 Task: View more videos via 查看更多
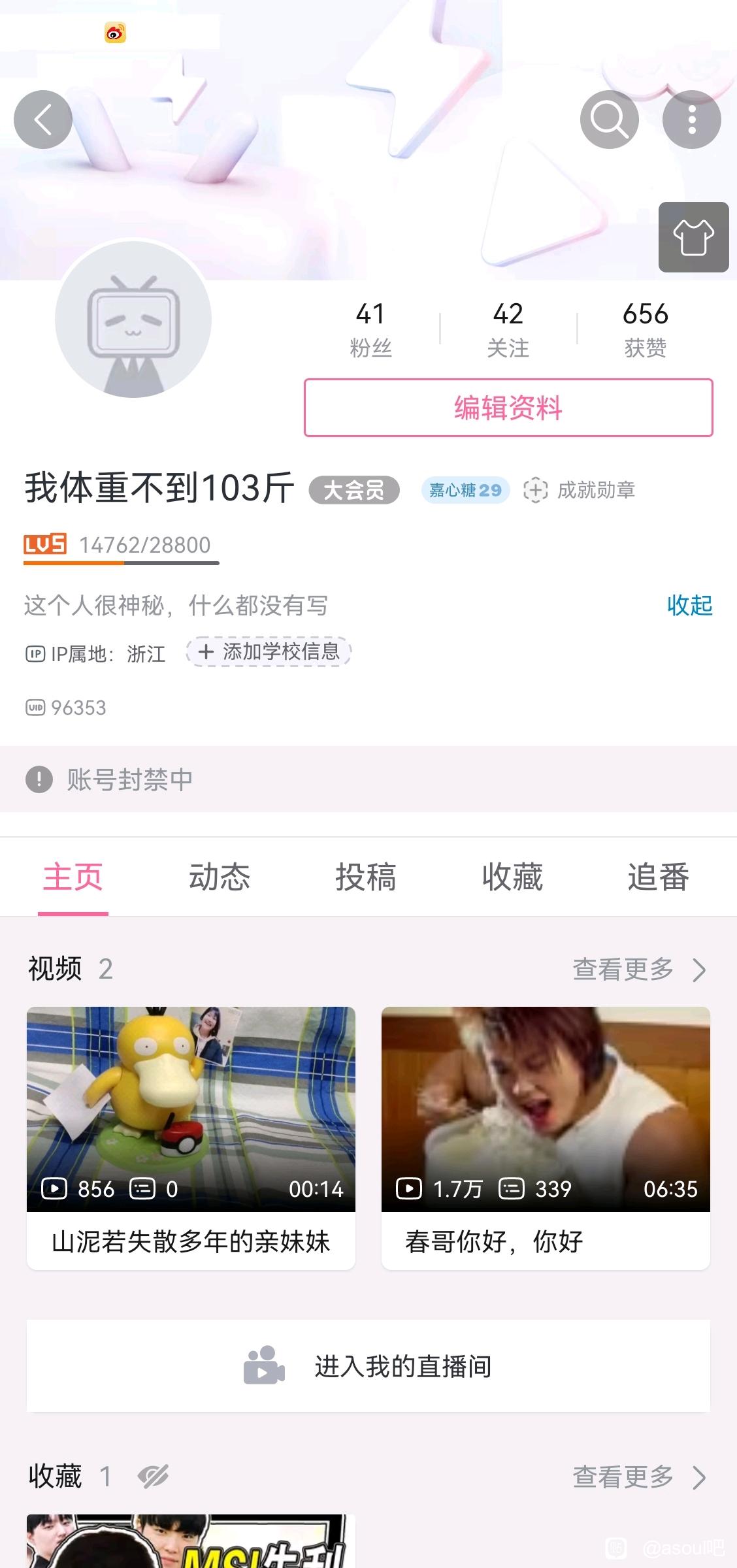639,970
